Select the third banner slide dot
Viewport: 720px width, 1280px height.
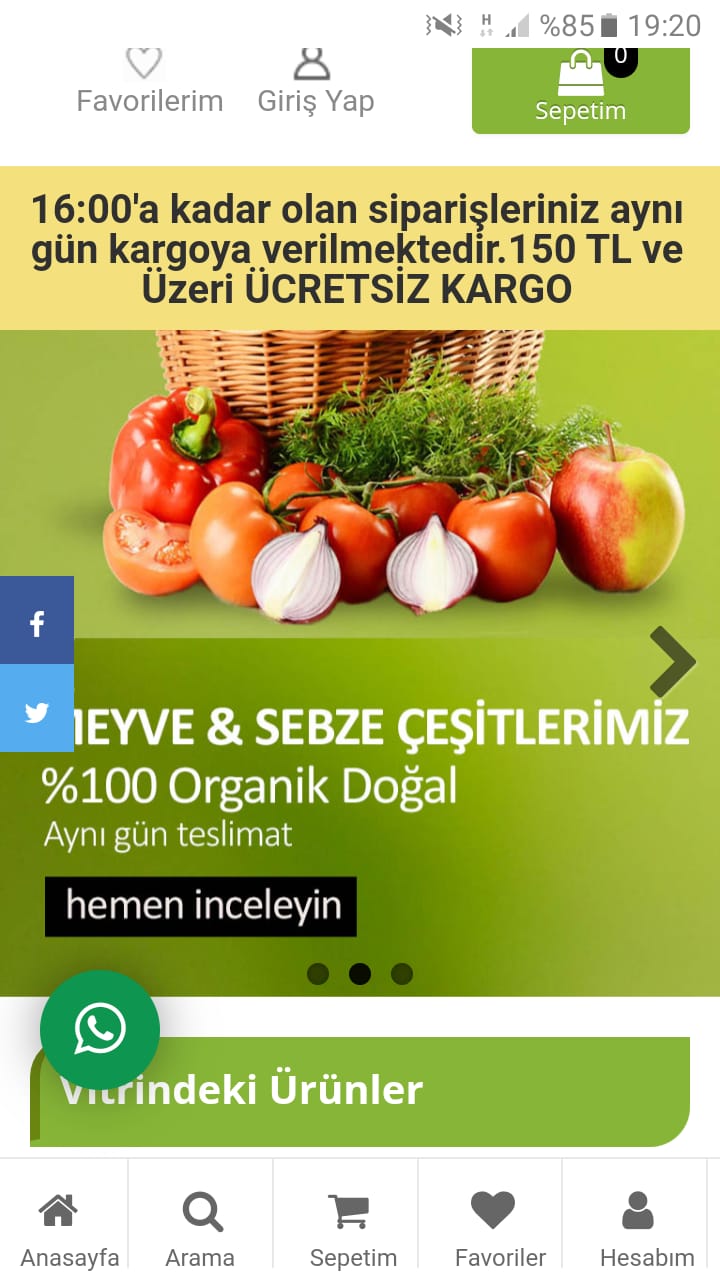402,974
